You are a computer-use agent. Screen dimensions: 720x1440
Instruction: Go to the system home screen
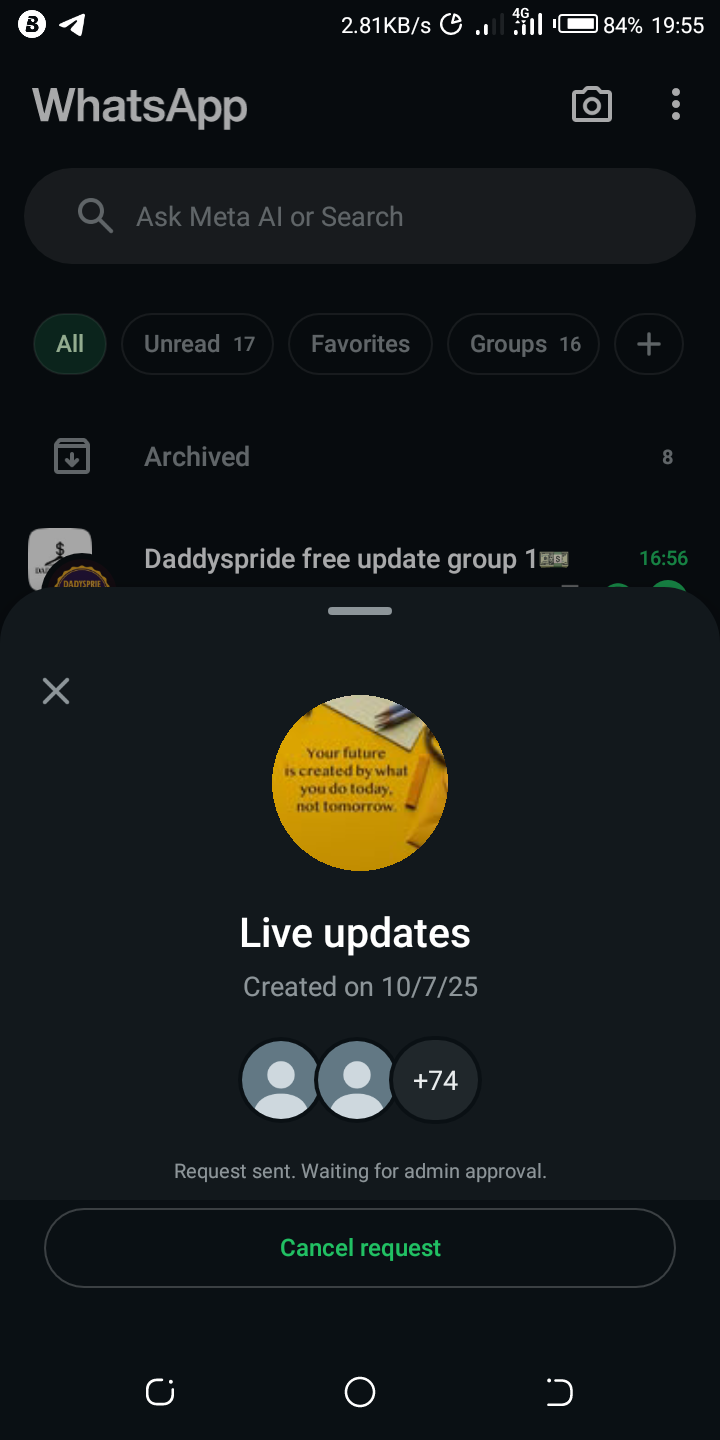[360, 1392]
